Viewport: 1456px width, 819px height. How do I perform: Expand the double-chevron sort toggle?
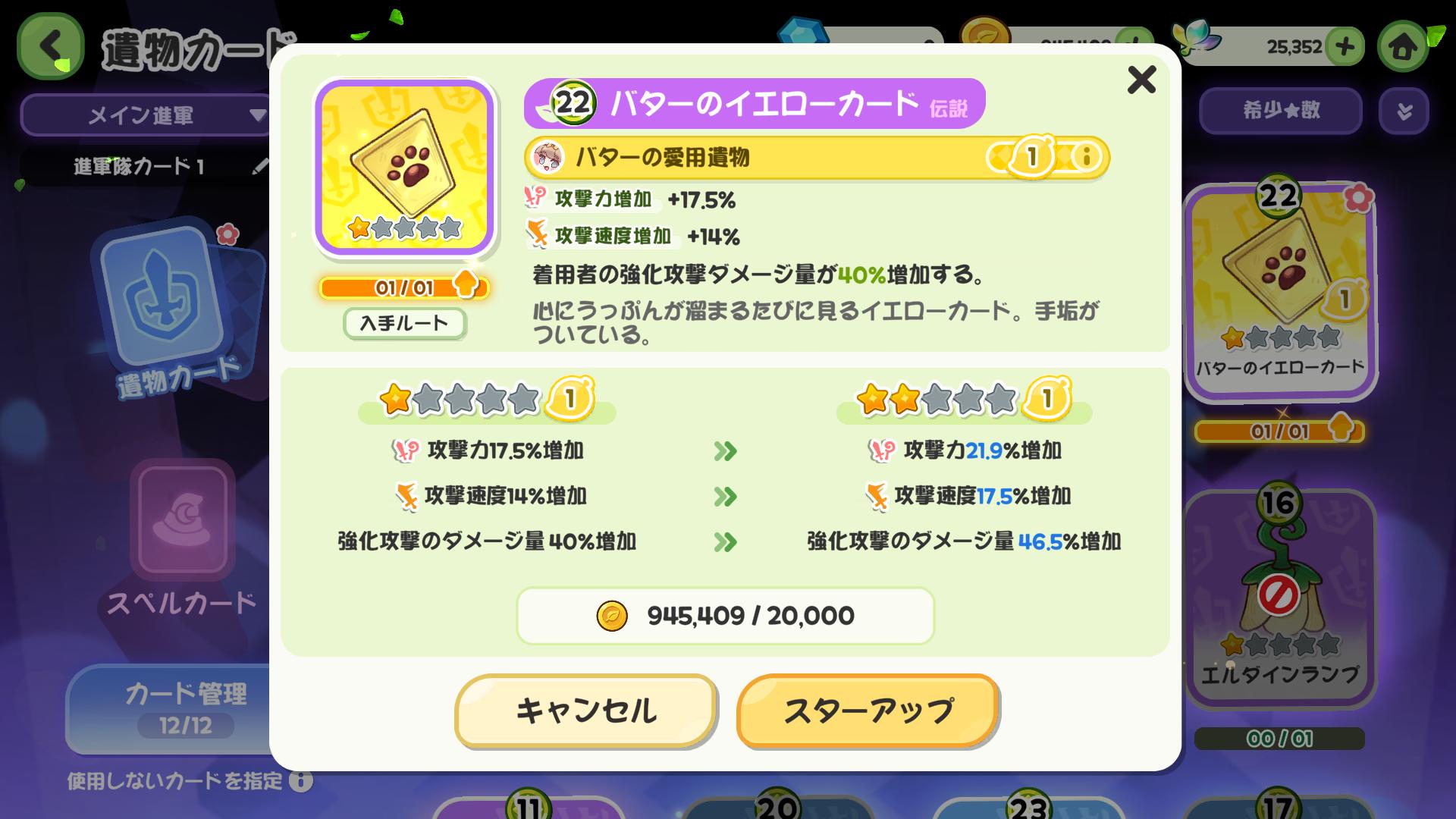pos(1404,111)
